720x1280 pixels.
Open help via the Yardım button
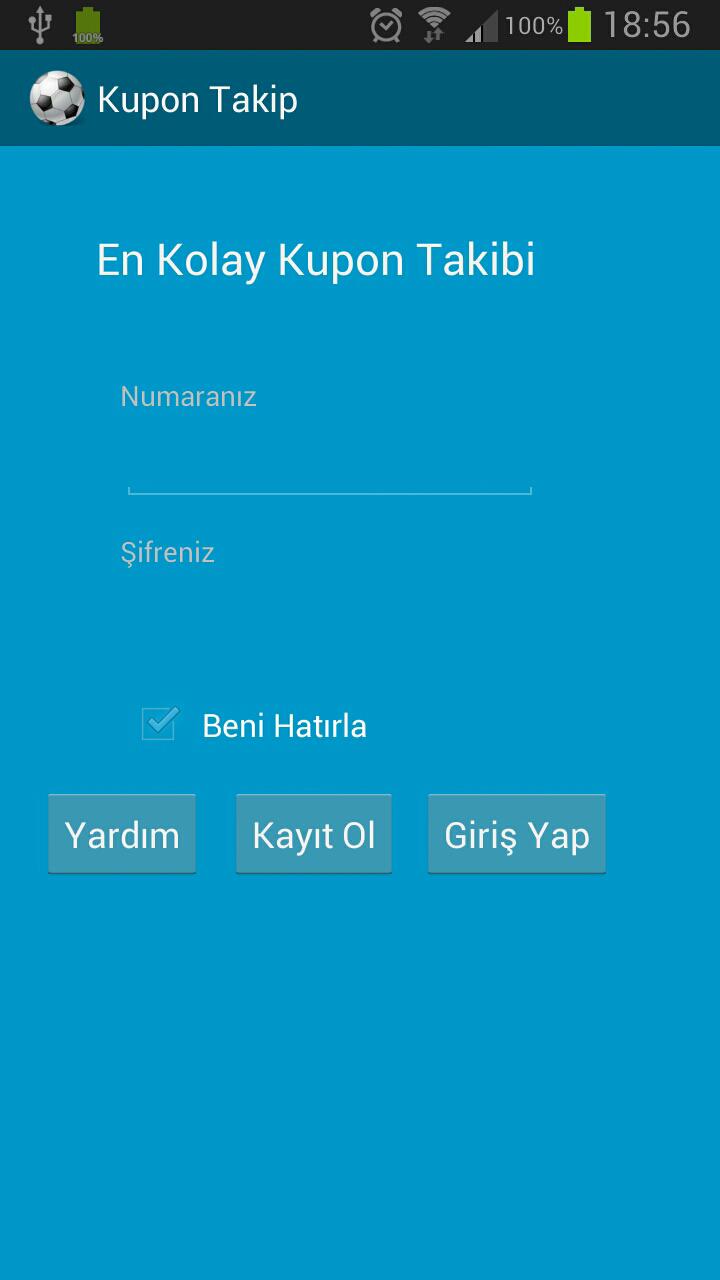click(x=121, y=833)
